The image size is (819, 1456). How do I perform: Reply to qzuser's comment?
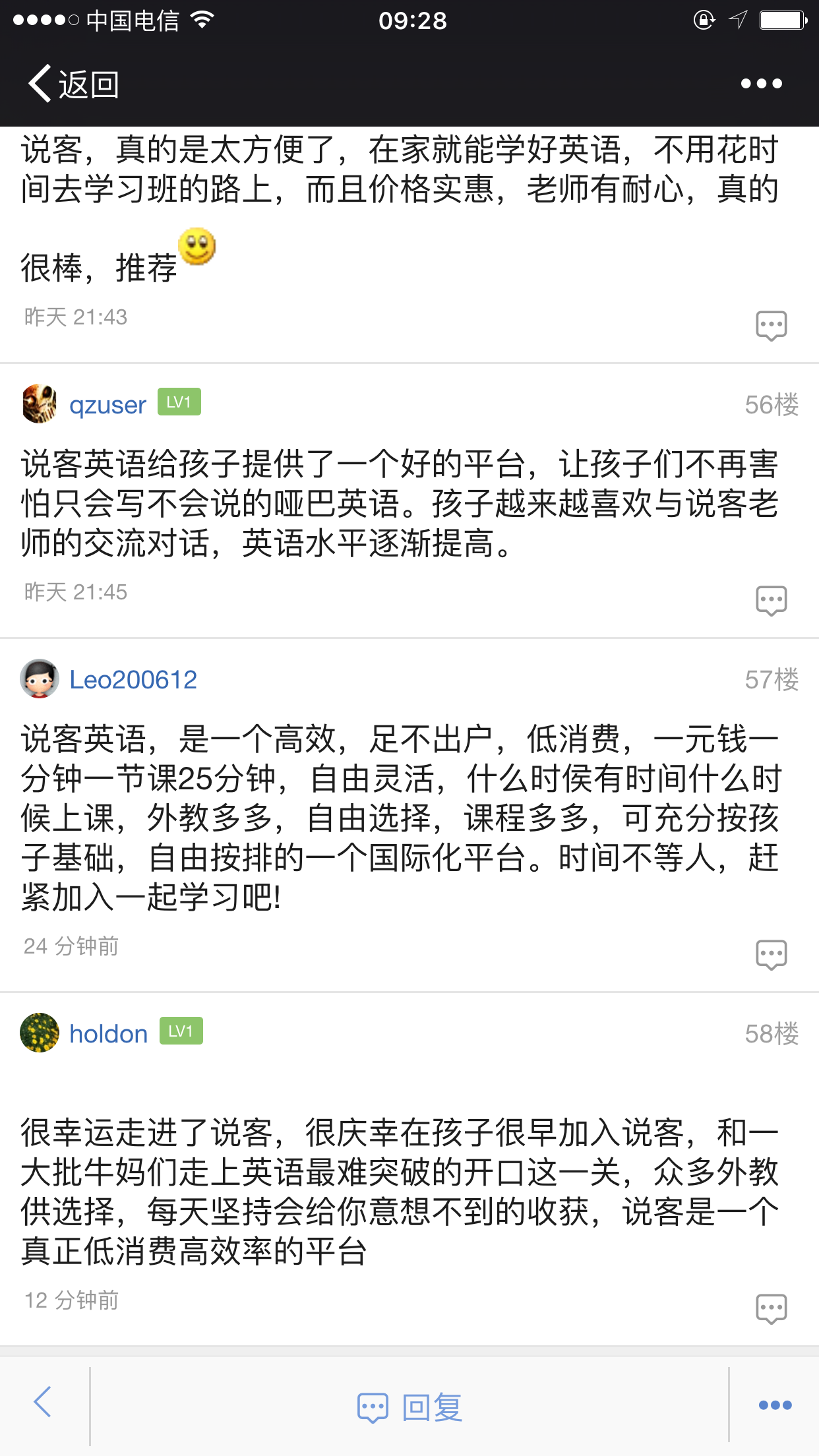771,600
